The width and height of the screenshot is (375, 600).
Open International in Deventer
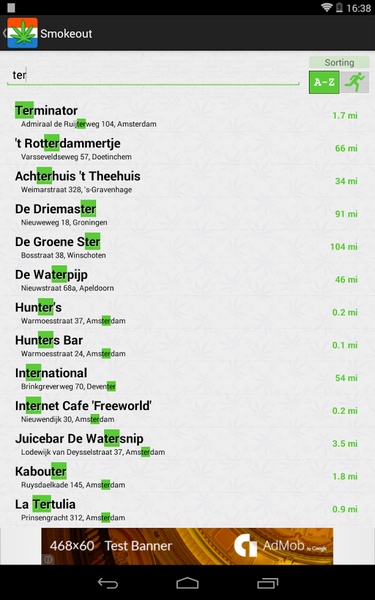coord(188,379)
